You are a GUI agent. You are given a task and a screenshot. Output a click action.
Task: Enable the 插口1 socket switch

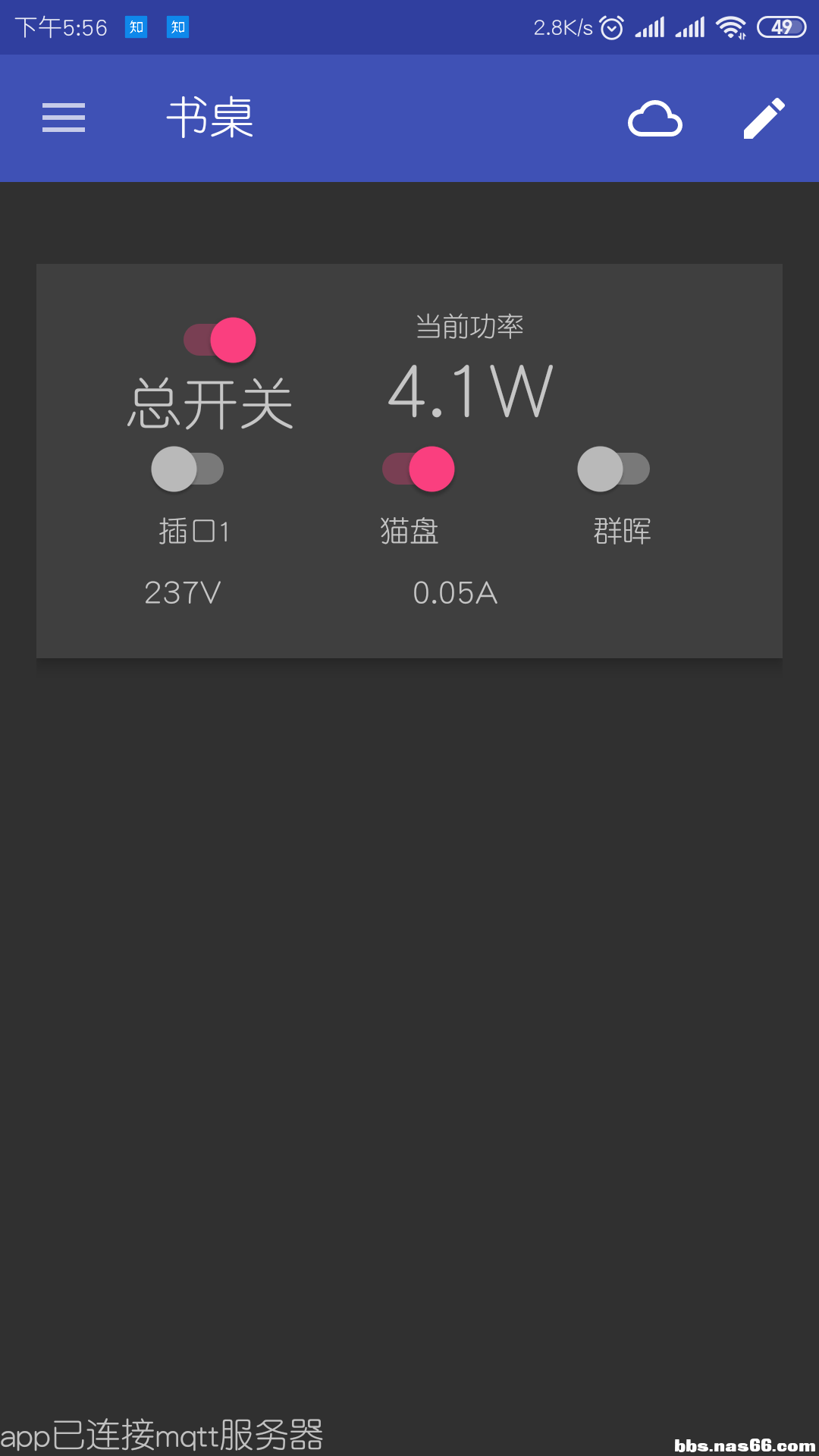pos(187,469)
